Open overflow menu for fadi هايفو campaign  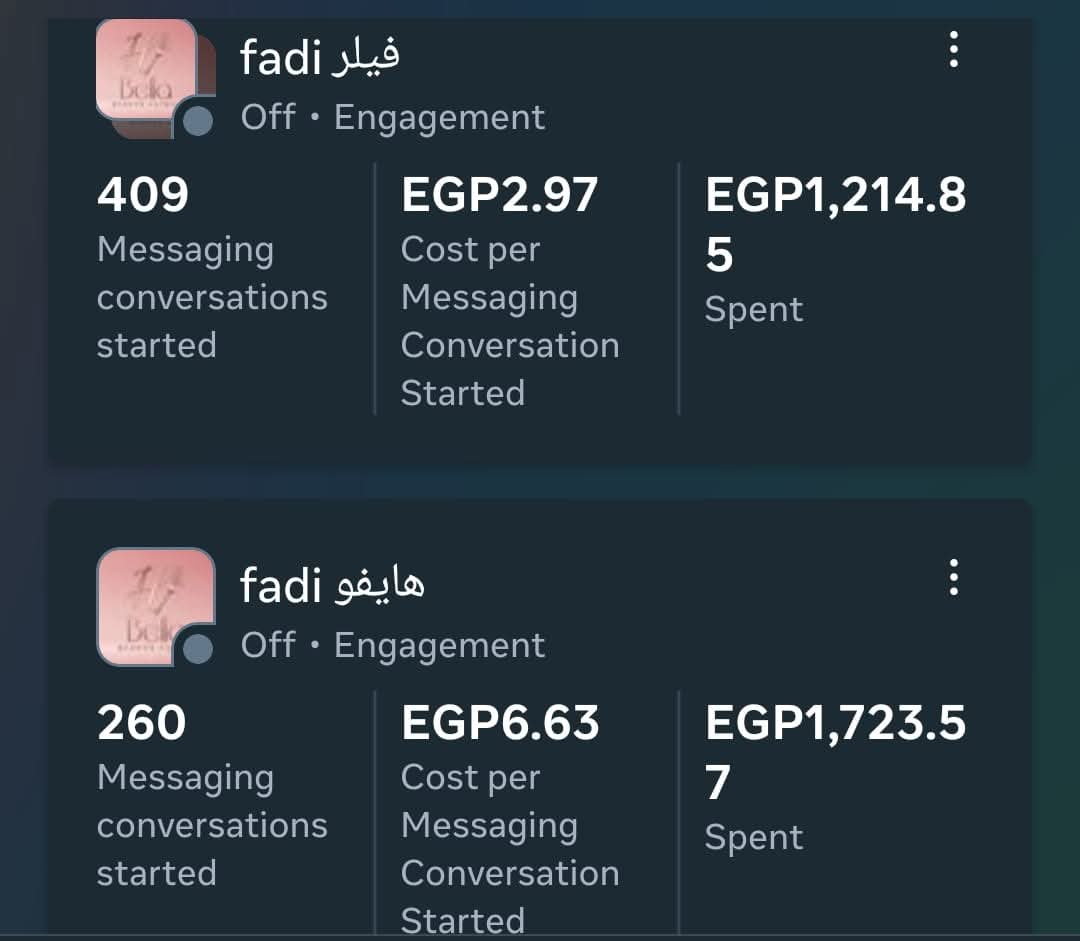[953, 577]
